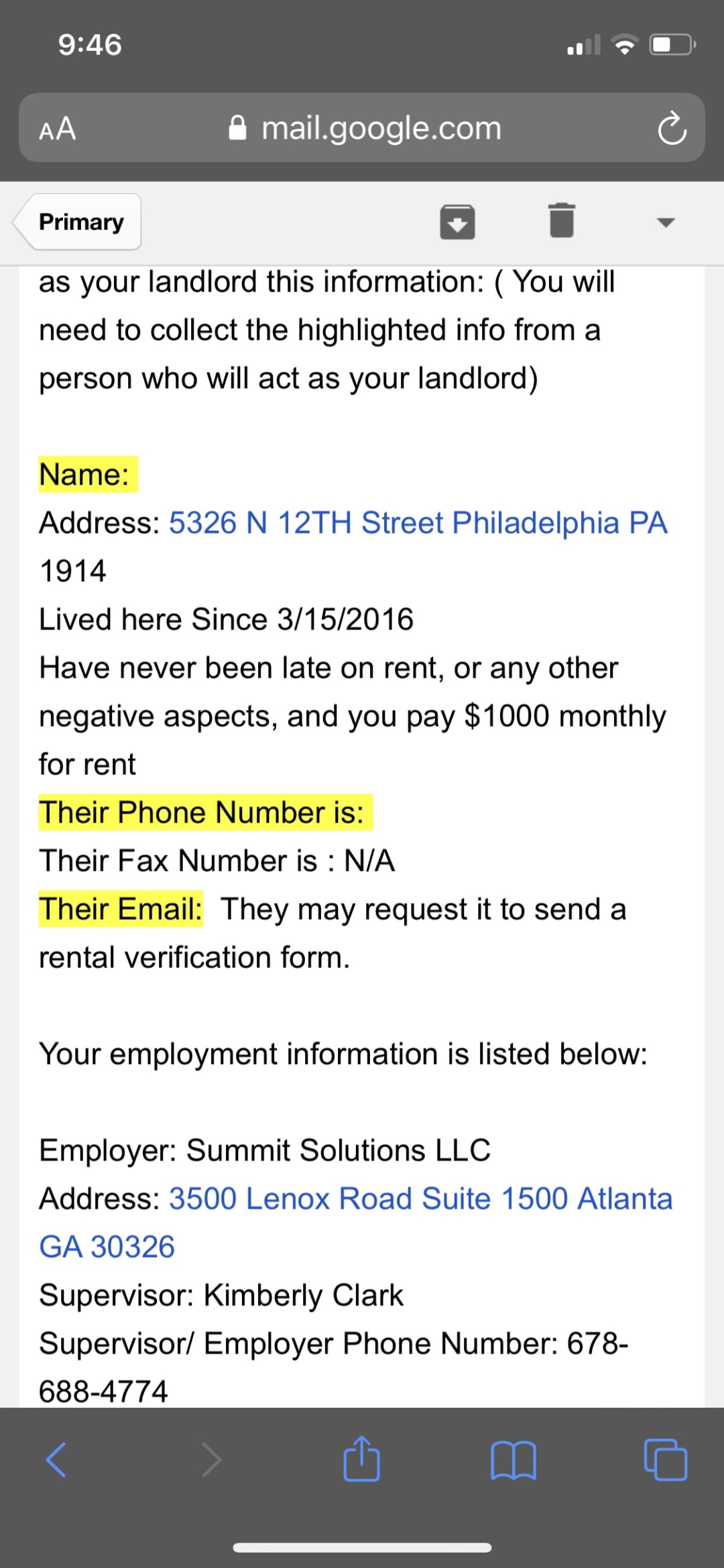
Task: Open Safari bookmarks
Action: [x=514, y=1460]
